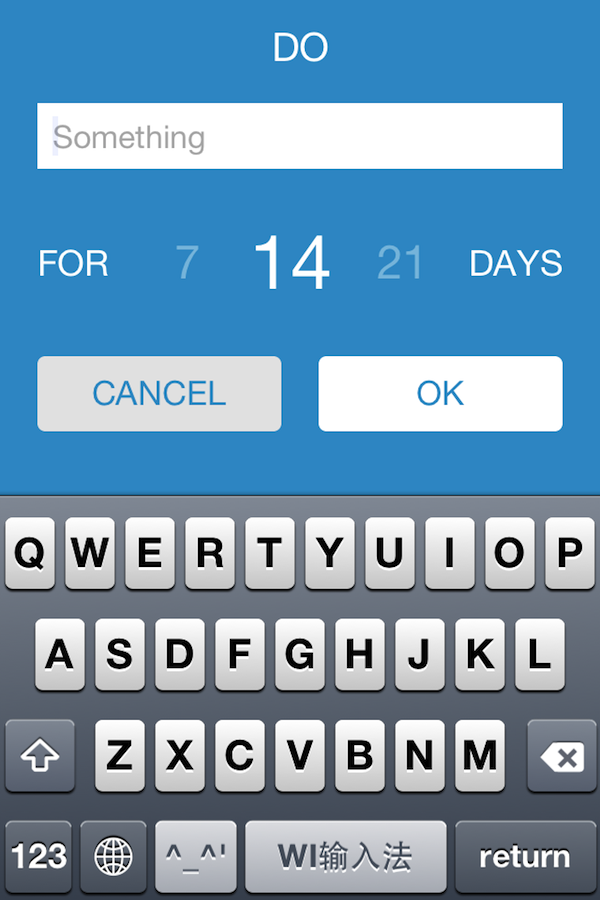Select 21 days duration
Screen dimensions: 600x900
[x=400, y=263]
